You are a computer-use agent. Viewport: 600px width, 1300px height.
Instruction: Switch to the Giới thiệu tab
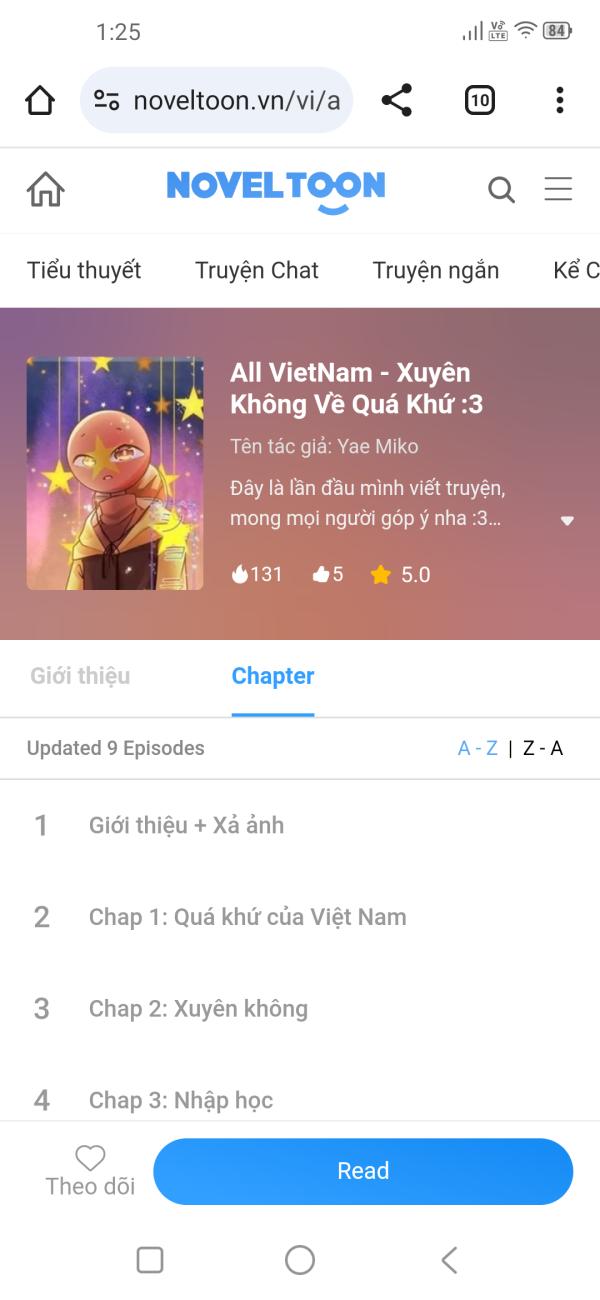[x=80, y=676]
